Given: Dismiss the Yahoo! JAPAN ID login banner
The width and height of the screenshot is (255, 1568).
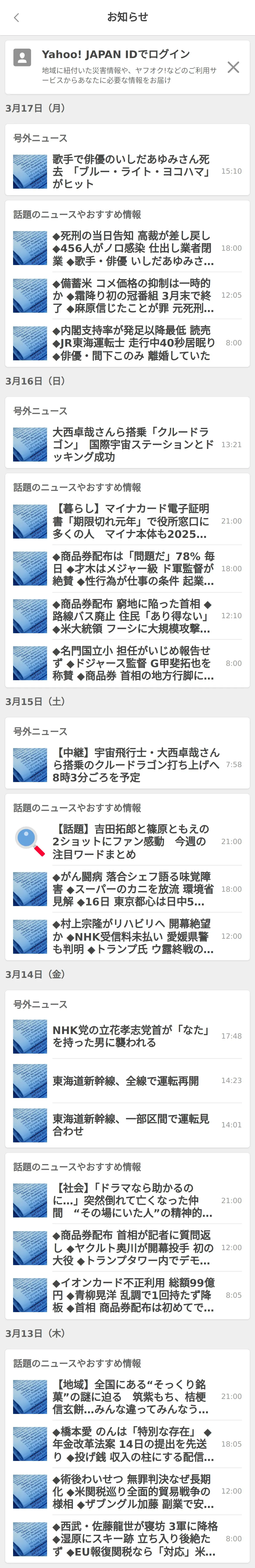Looking at the screenshot, I should [233, 67].
